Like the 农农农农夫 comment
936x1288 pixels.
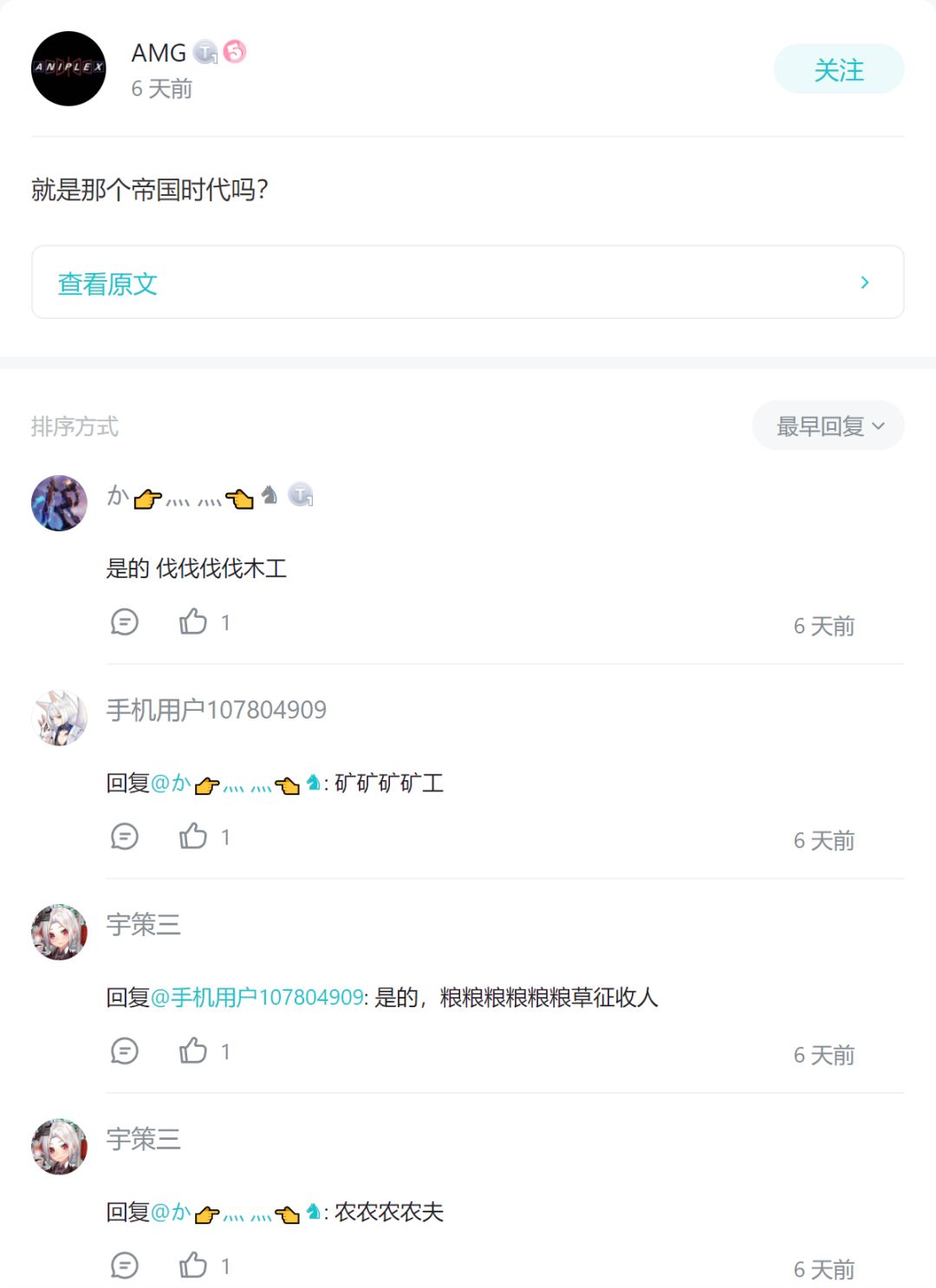[x=193, y=1265]
